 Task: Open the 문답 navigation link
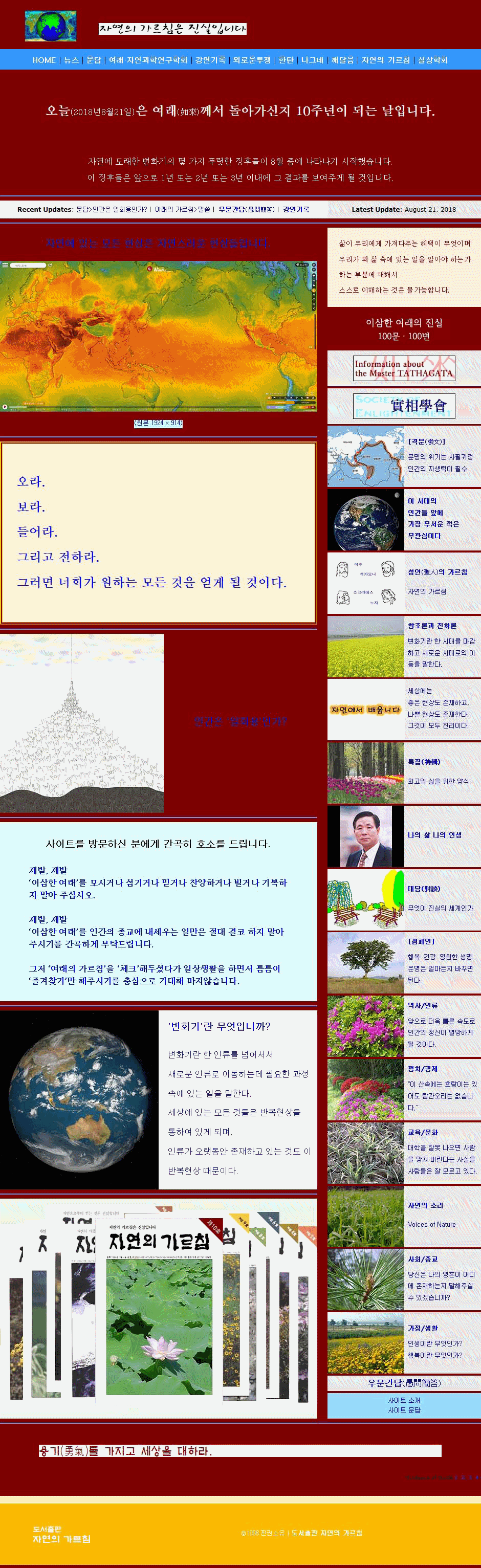[x=94, y=60]
